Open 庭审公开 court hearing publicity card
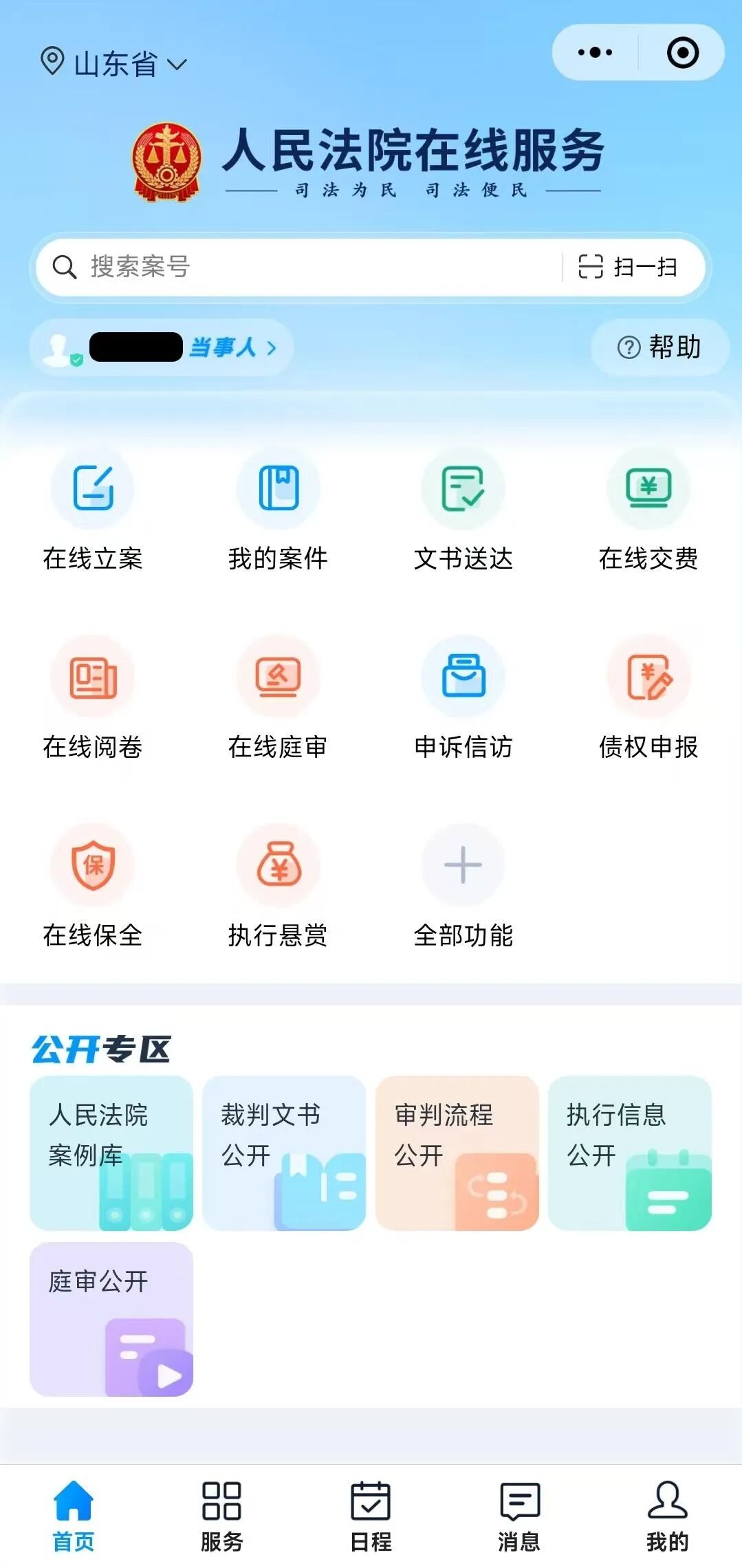Viewport: 742px width, 1568px height. click(x=111, y=1324)
